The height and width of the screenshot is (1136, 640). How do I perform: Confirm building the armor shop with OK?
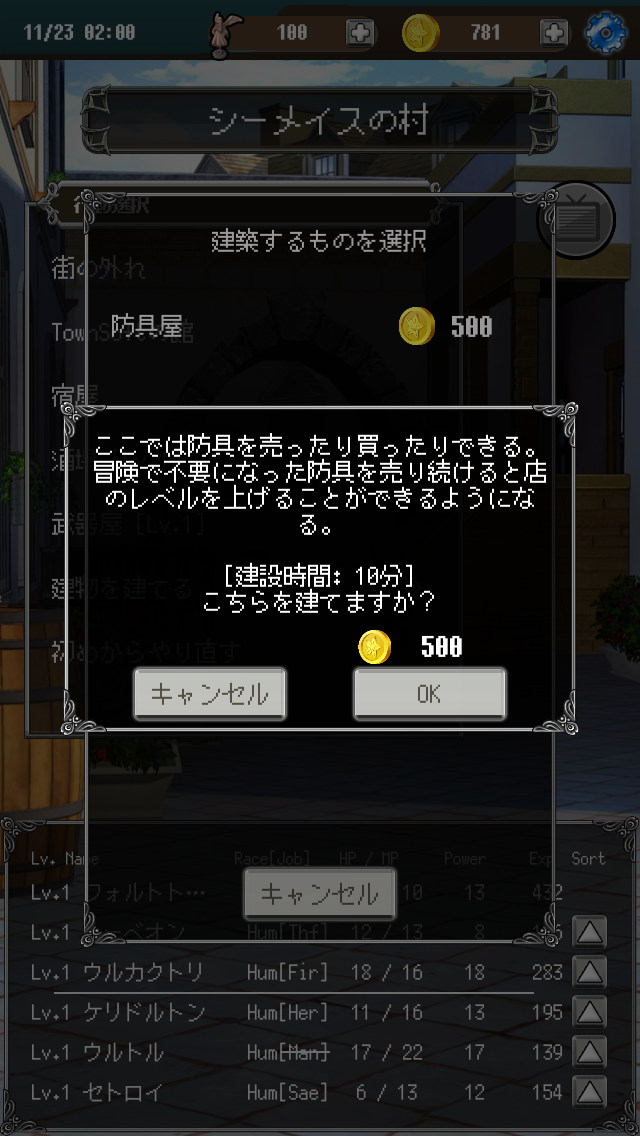tap(429, 694)
